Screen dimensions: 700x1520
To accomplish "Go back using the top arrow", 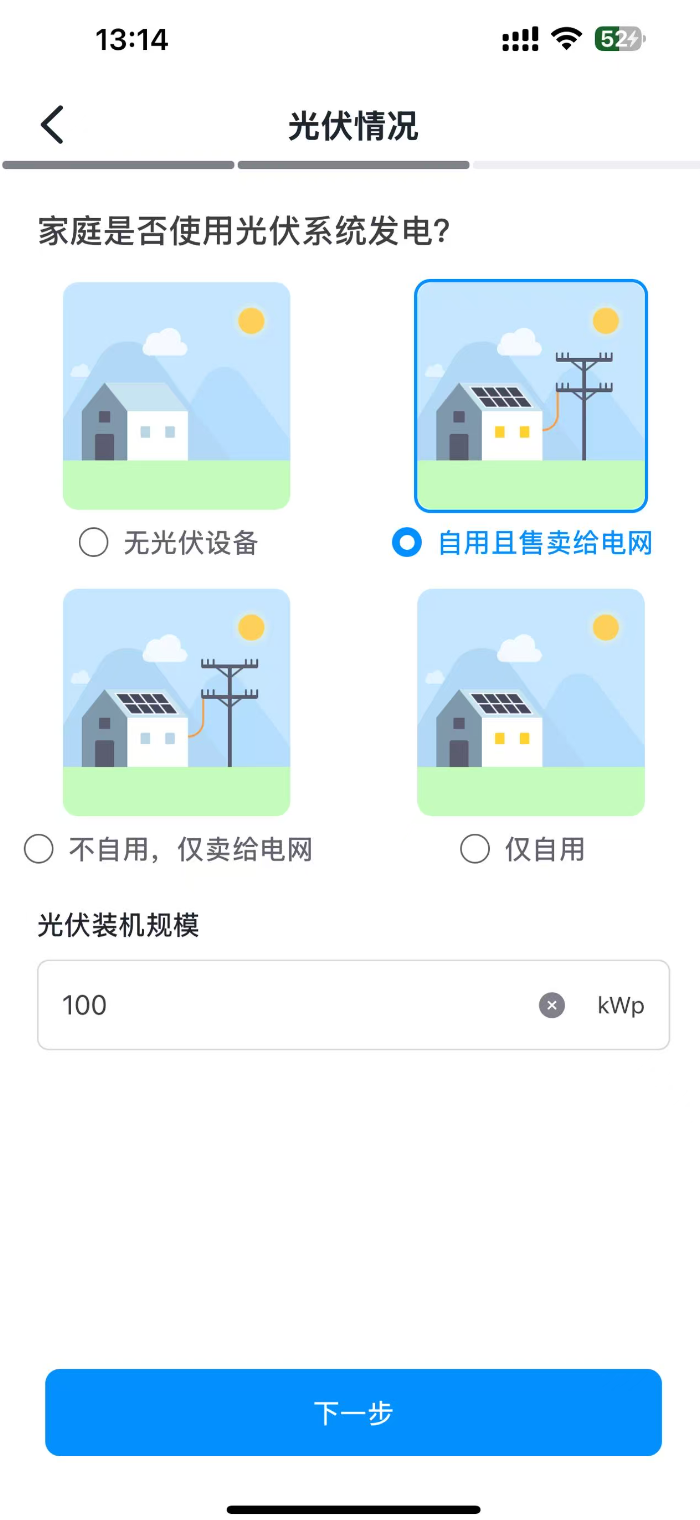I will [52, 126].
